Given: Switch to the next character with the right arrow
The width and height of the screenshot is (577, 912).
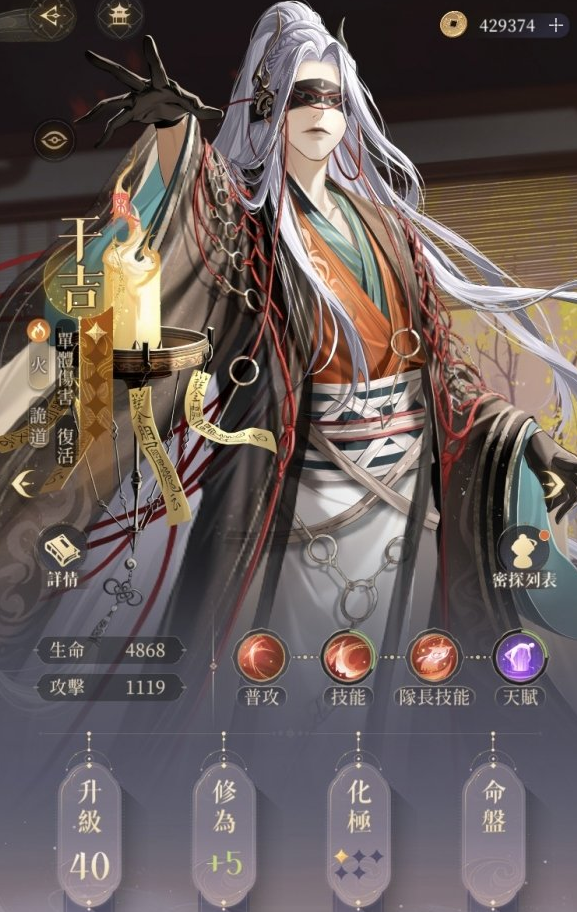Looking at the screenshot, I should tap(553, 484).
